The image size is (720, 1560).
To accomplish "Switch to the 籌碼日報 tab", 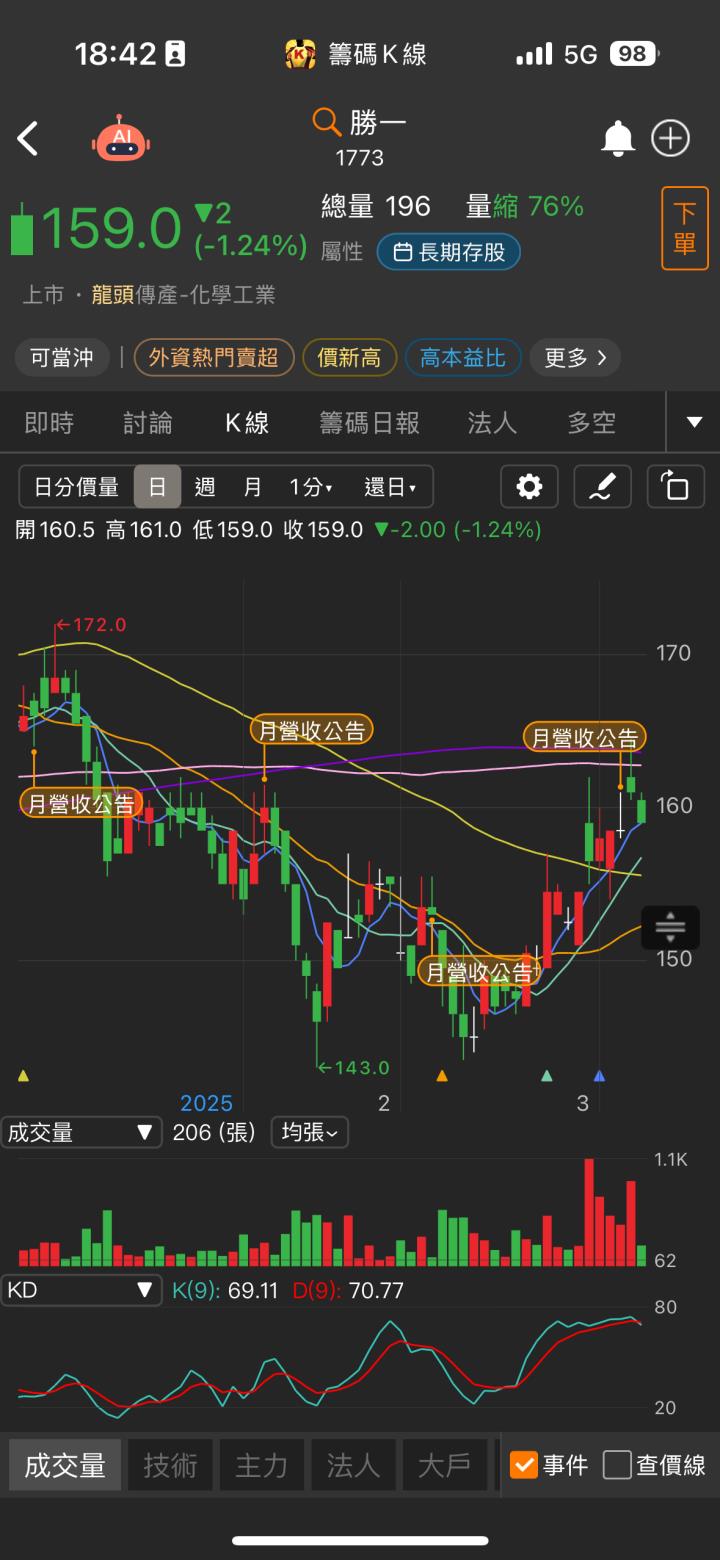I will pyautogui.click(x=368, y=422).
